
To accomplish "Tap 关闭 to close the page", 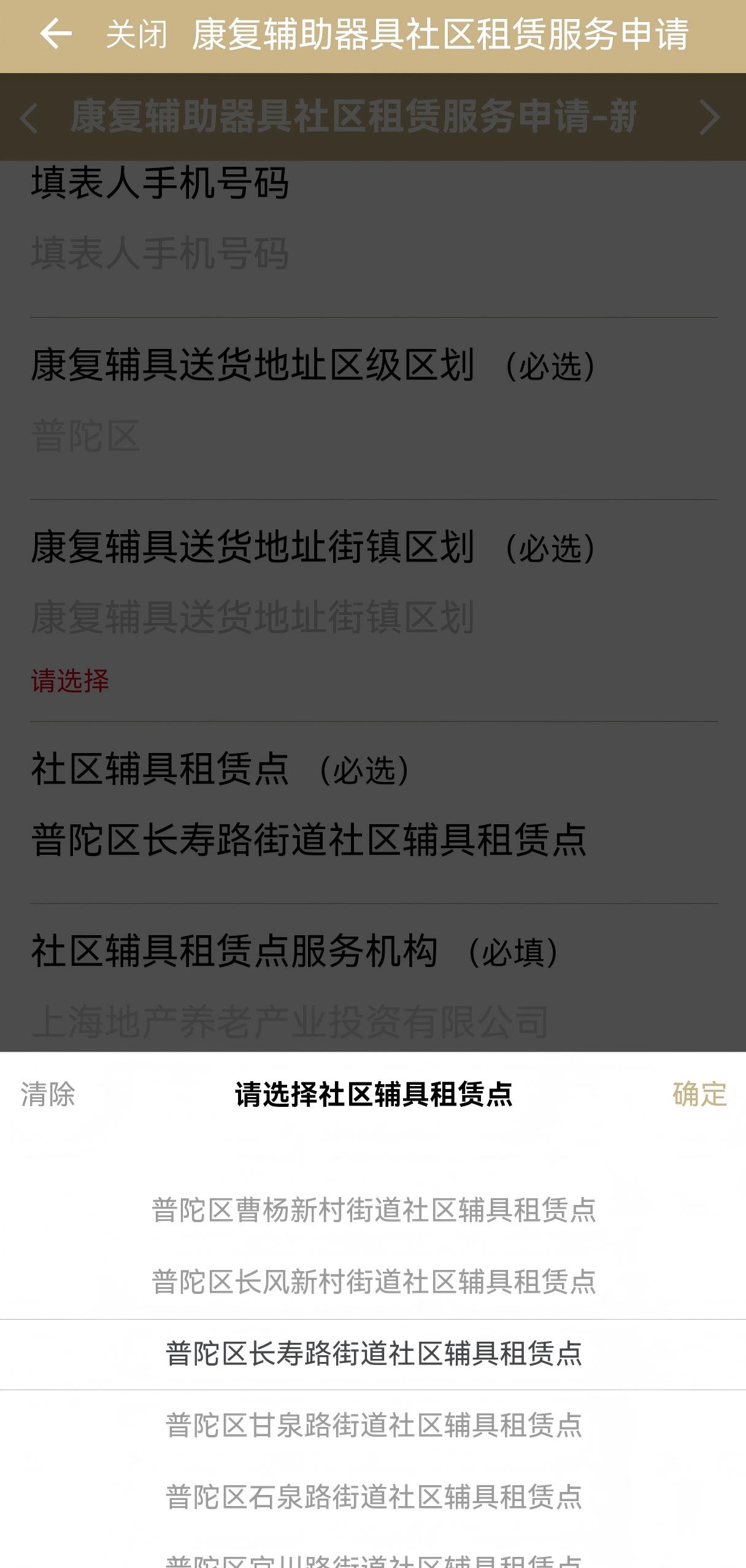I will (x=136, y=34).
